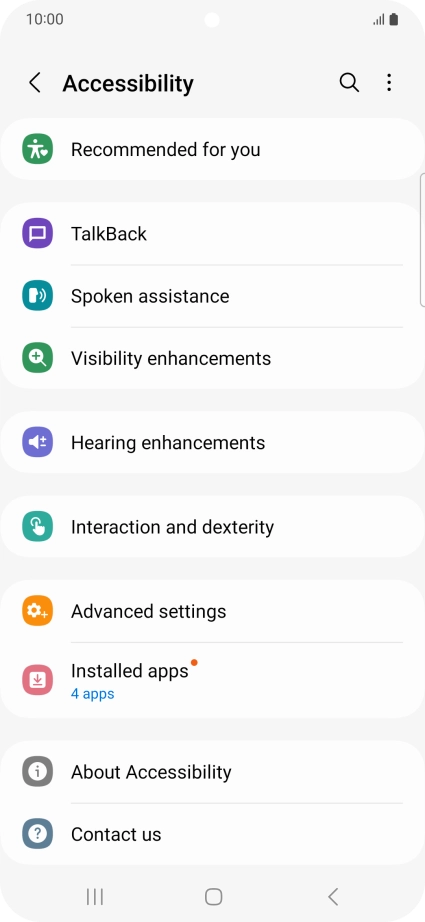Open Spoken assistance
Image resolution: width=425 pixels, height=922 pixels.
coord(212,296)
